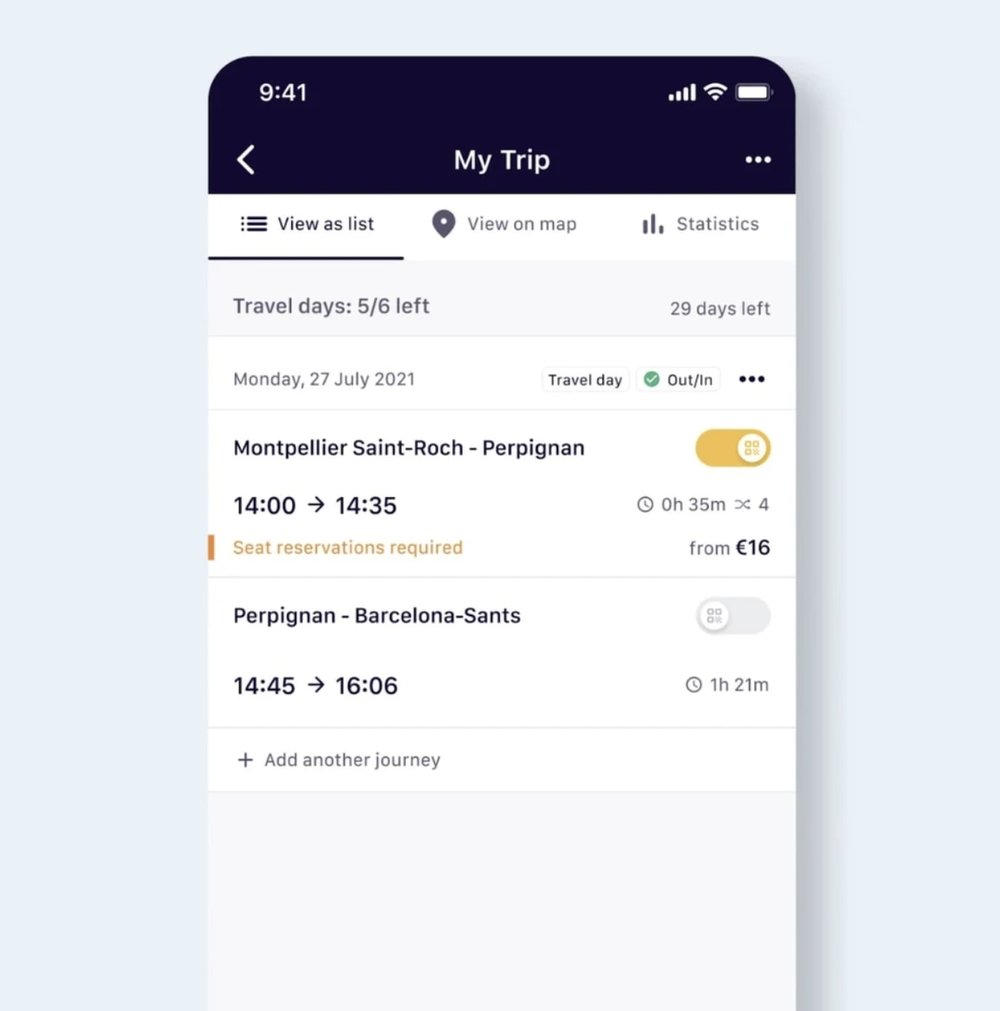Open the Montpellier Saint-Roch - Perpignan journey
Image resolution: width=1000 pixels, height=1011 pixels.
tap(408, 448)
